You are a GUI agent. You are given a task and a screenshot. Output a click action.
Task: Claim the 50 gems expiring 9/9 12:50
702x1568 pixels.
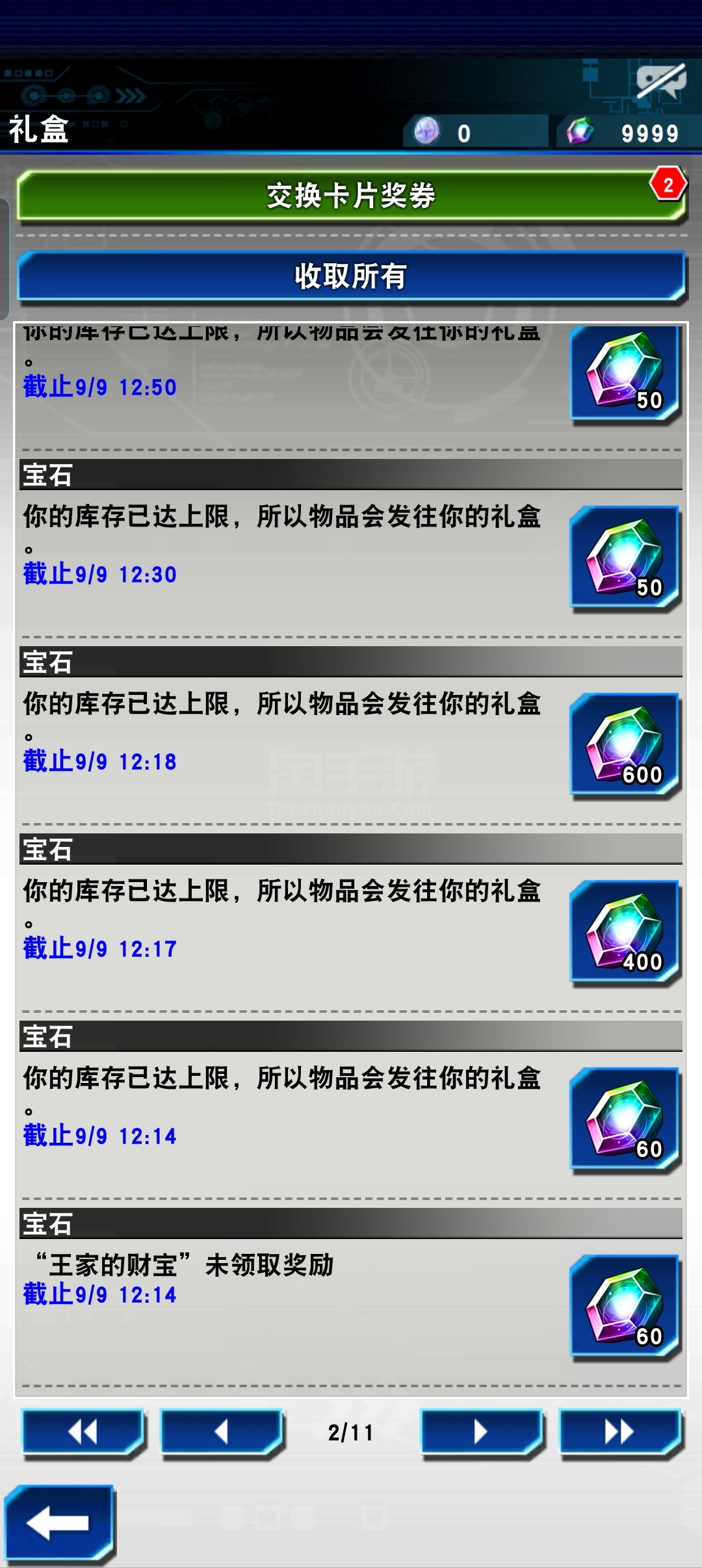point(625,374)
